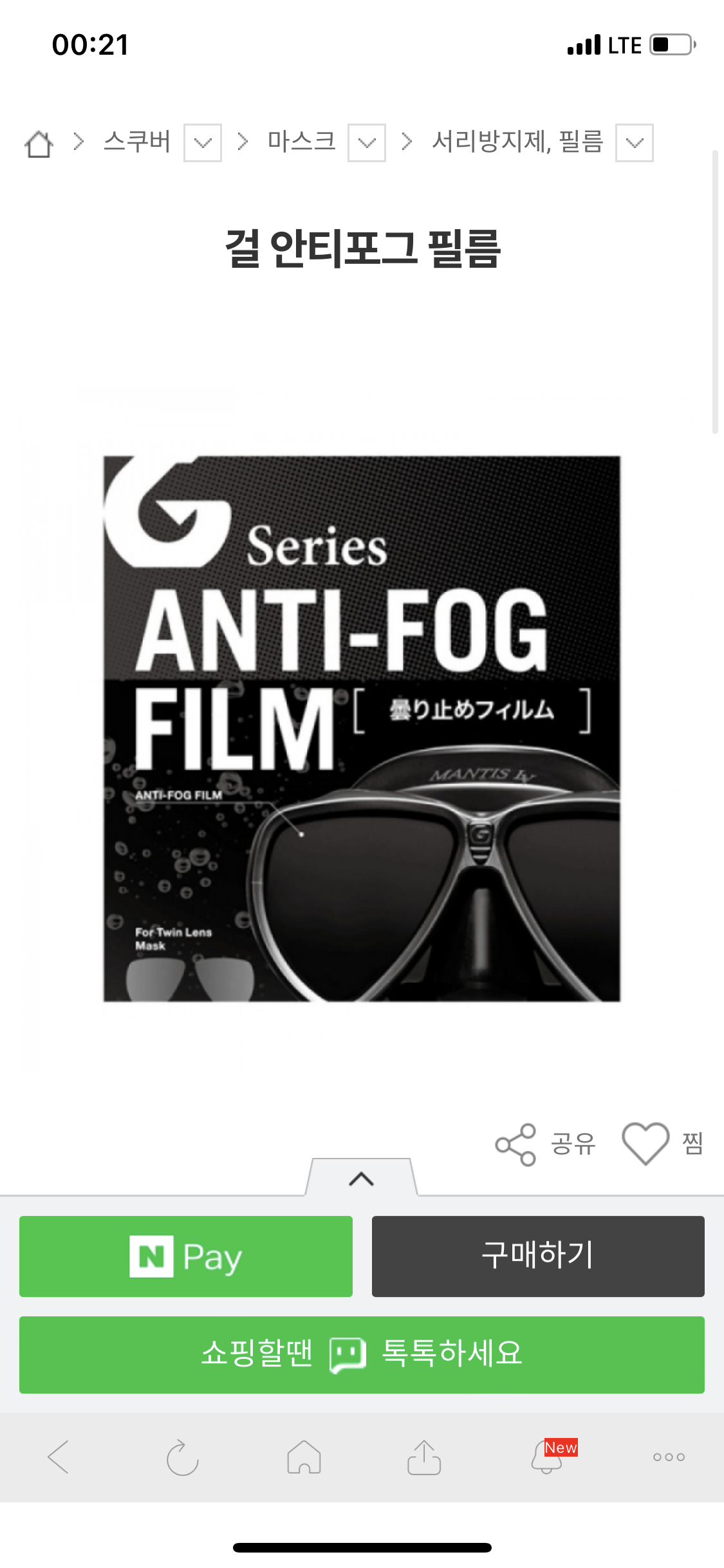Open the browser share sheet
Viewport: 724px width, 1568px height.
coord(424,1457)
